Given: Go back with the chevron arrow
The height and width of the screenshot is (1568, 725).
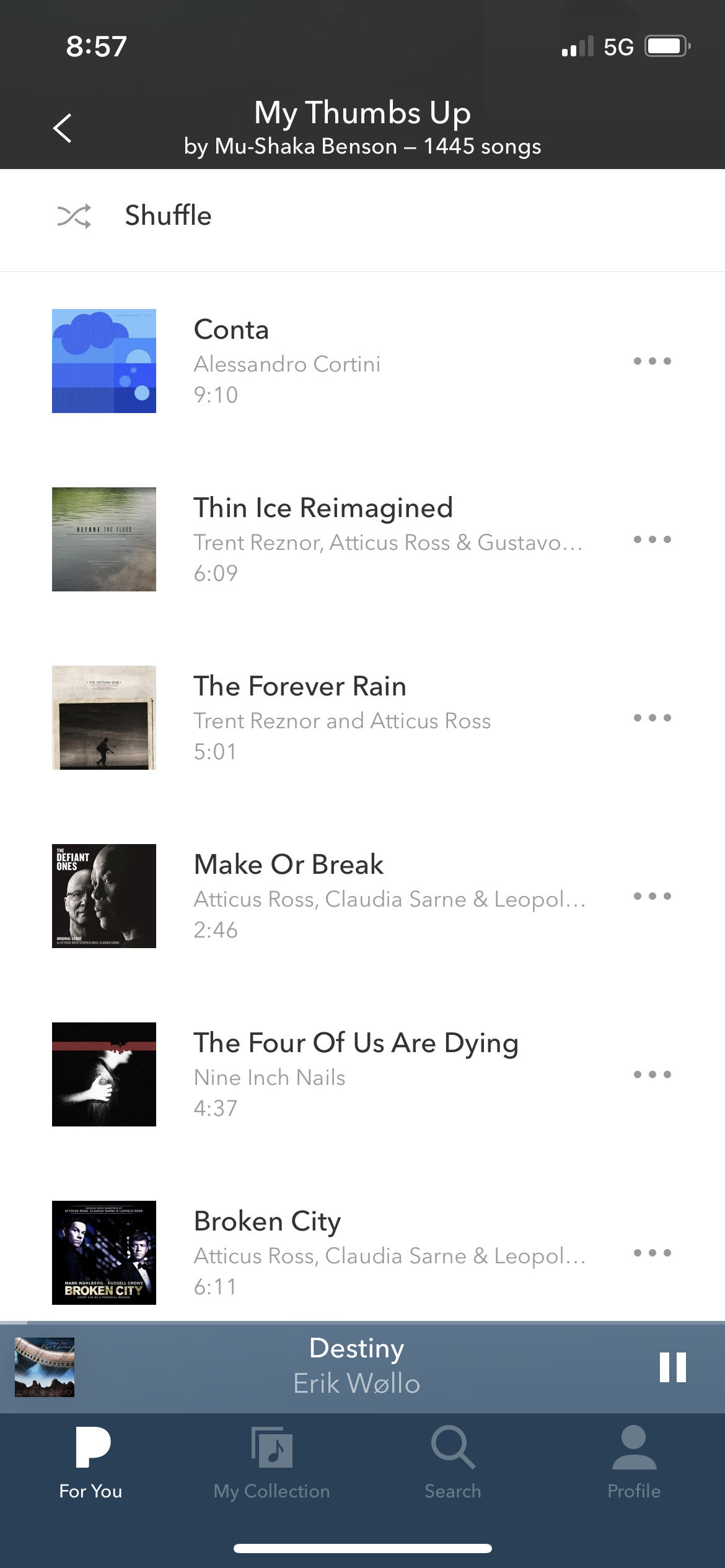Looking at the screenshot, I should [62, 128].
